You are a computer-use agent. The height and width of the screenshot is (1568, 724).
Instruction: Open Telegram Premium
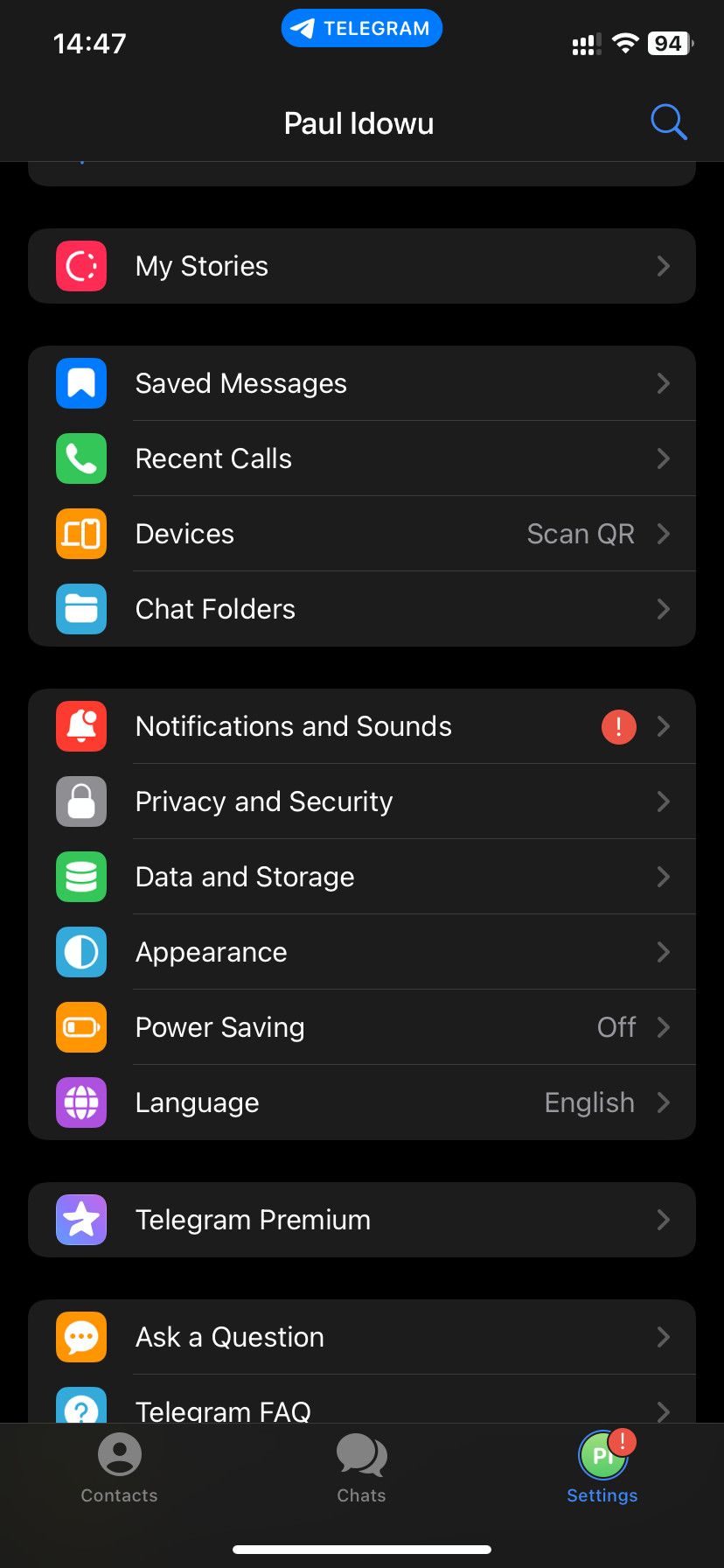361,1219
